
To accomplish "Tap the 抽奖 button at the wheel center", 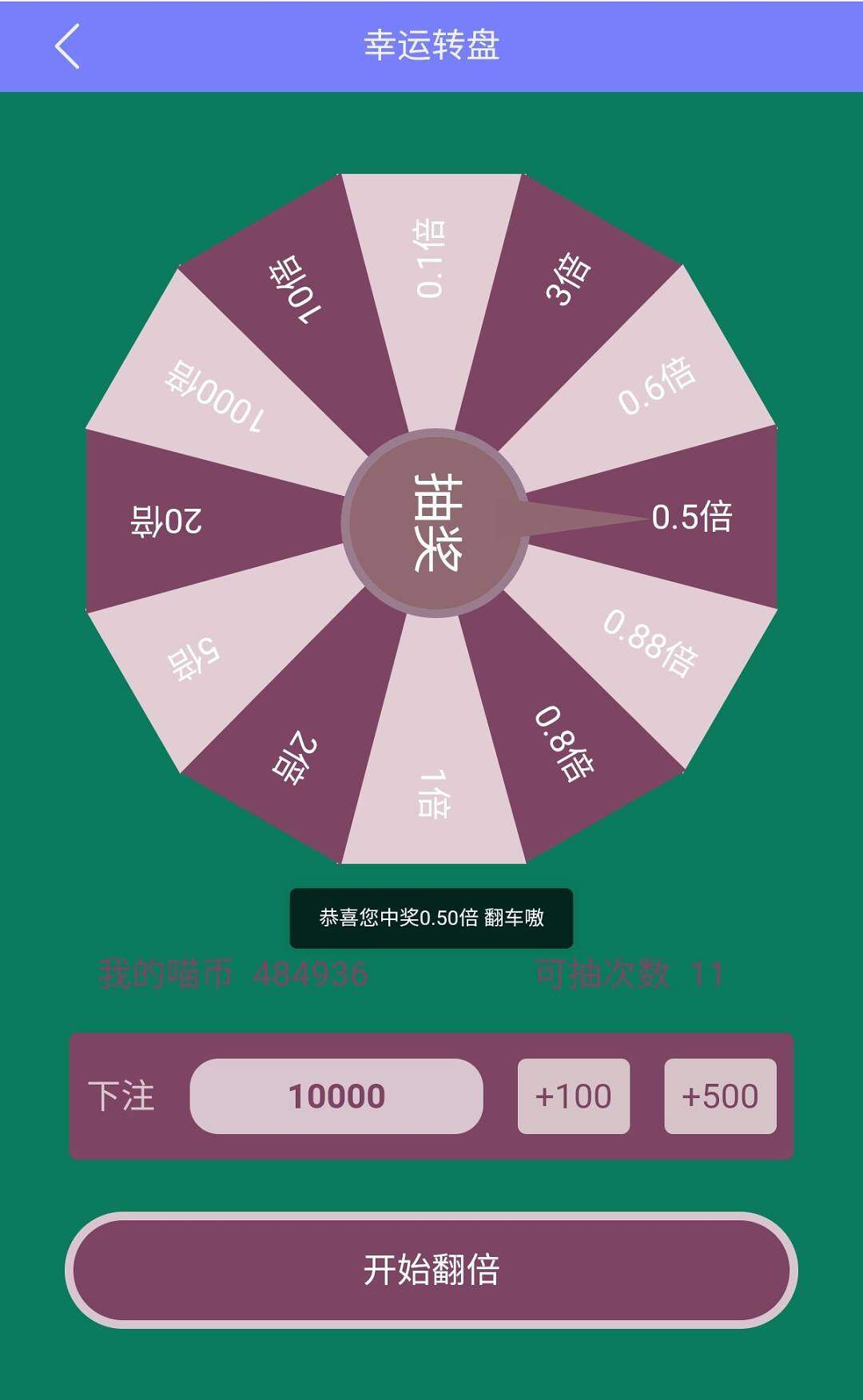I will coord(435,522).
